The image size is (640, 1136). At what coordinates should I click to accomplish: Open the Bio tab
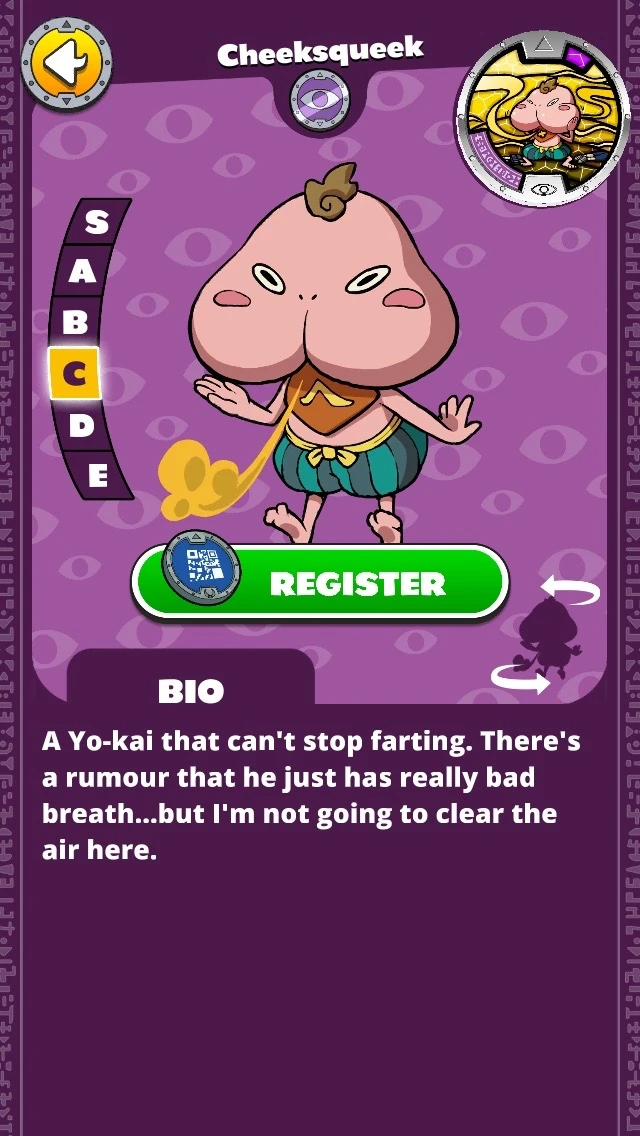190,690
